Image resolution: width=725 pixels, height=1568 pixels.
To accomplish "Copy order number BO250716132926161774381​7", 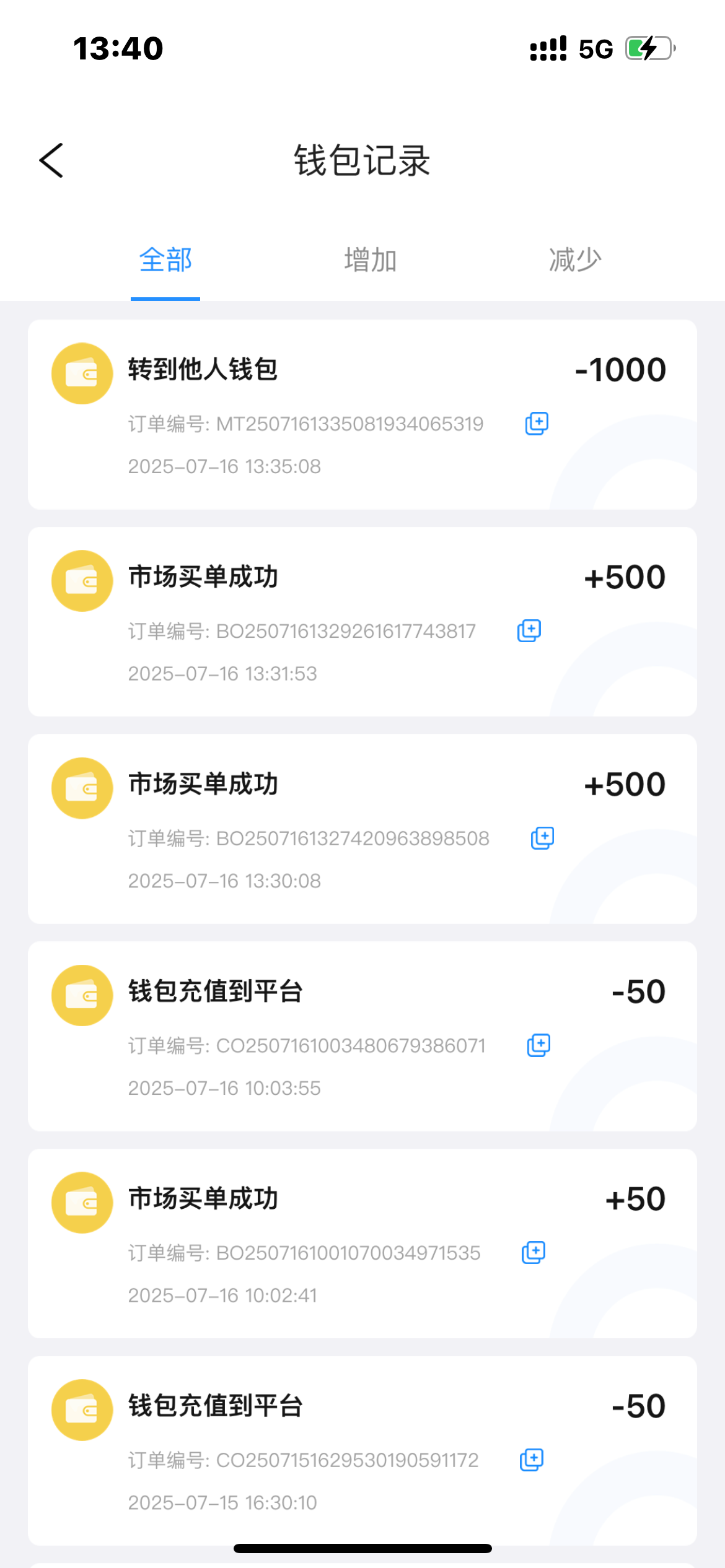I will [529, 631].
